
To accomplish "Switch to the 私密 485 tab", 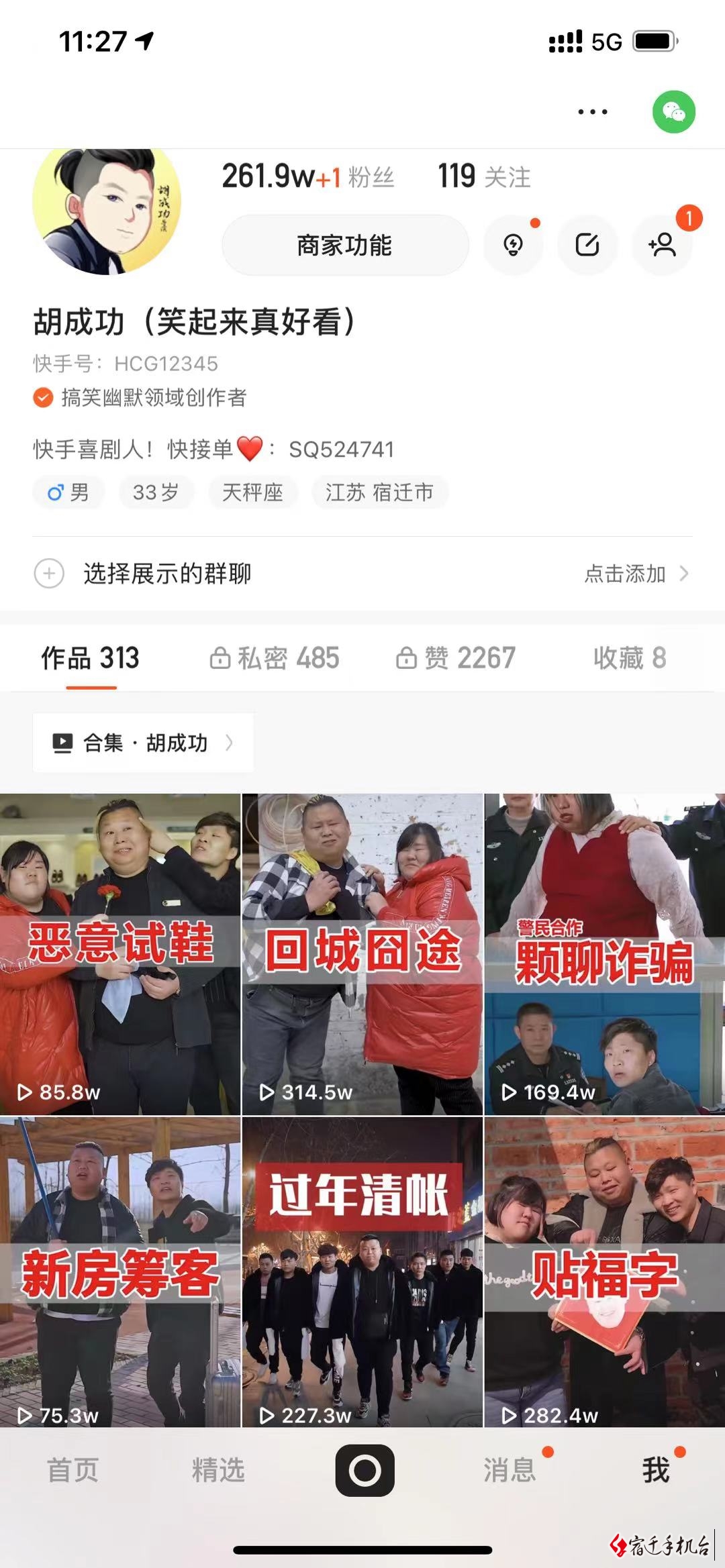I will (x=275, y=658).
